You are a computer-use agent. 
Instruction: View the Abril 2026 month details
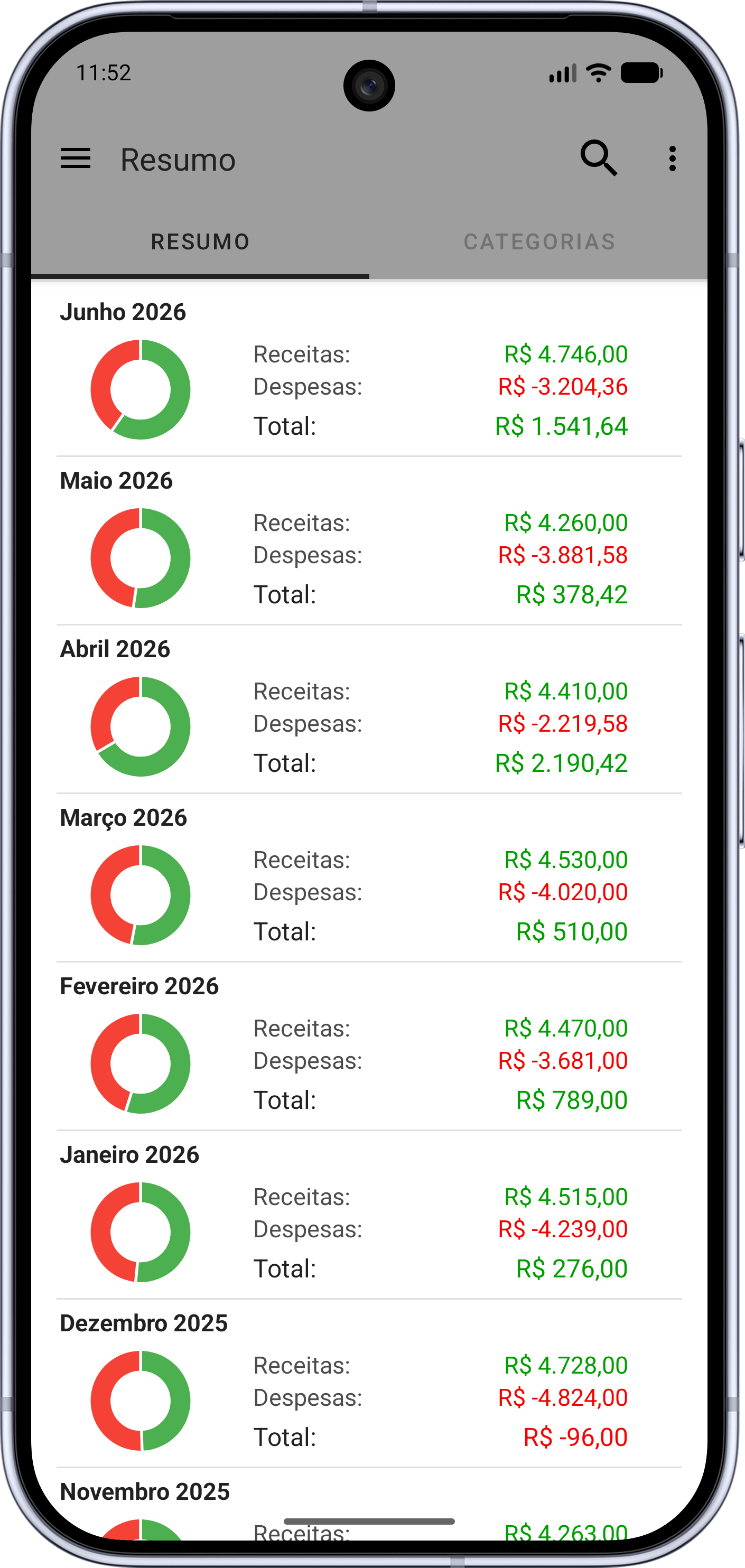click(x=369, y=709)
